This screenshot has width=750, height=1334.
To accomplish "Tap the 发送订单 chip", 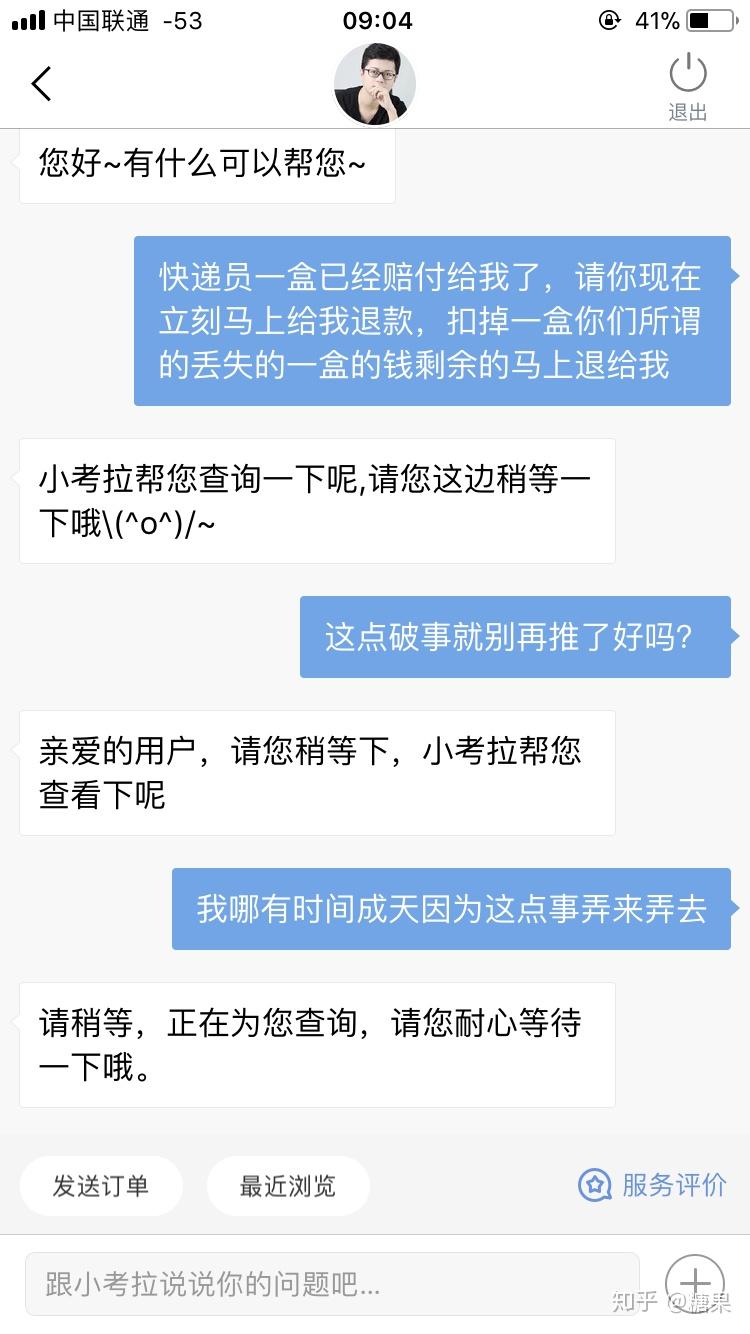I will click(x=101, y=1186).
